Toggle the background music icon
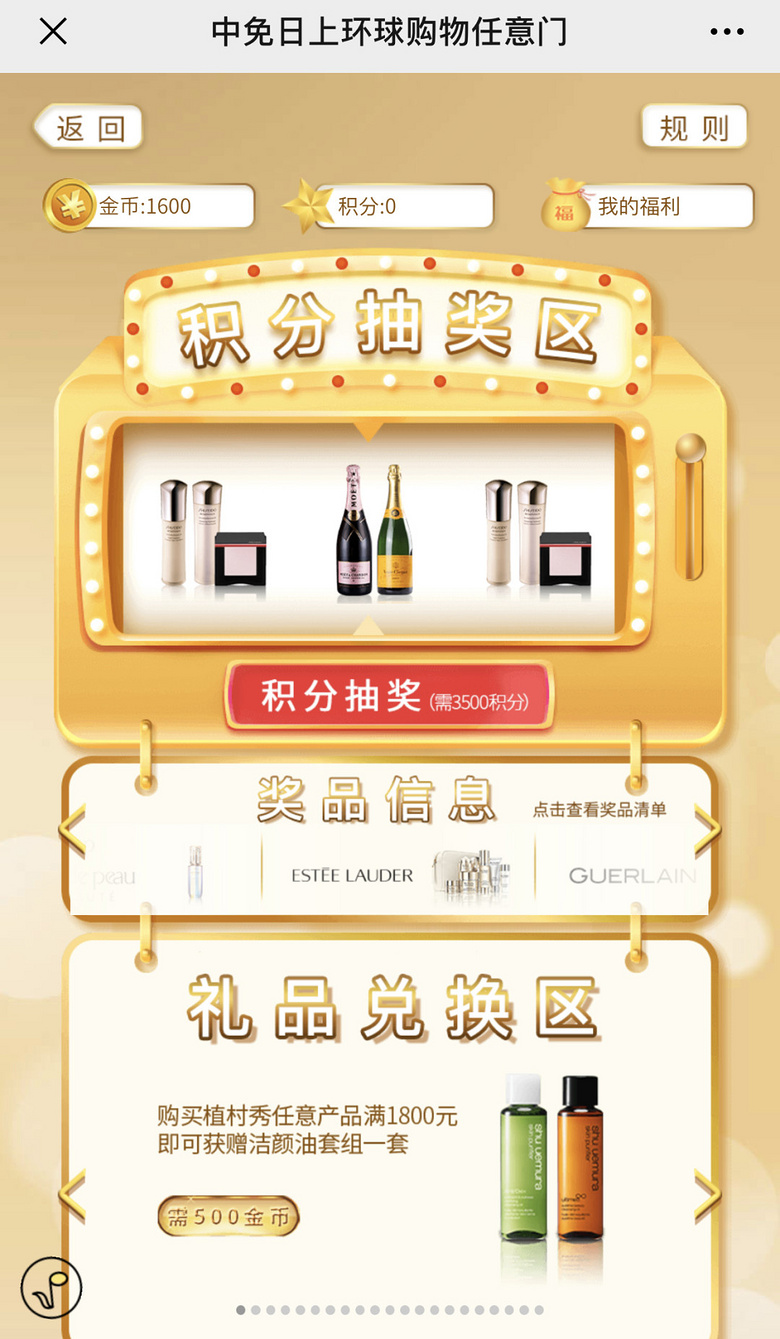Screen dimensions: 780x1339 coord(51,1287)
